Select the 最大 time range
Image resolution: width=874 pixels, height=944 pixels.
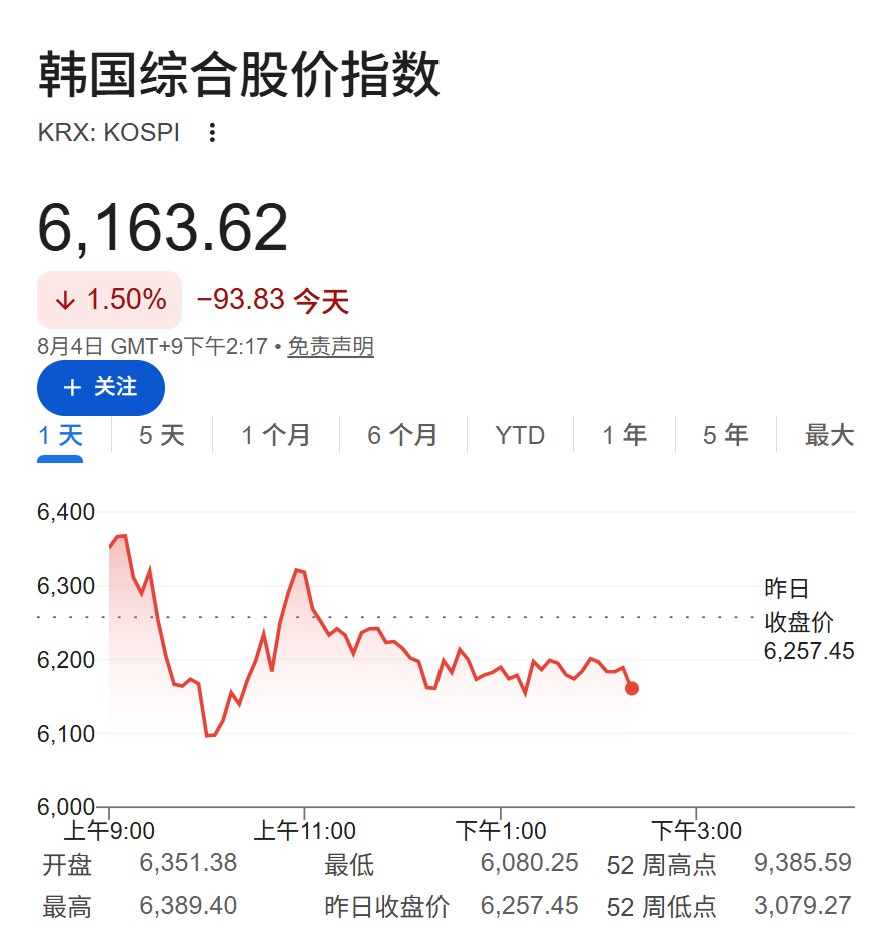(x=829, y=435)
